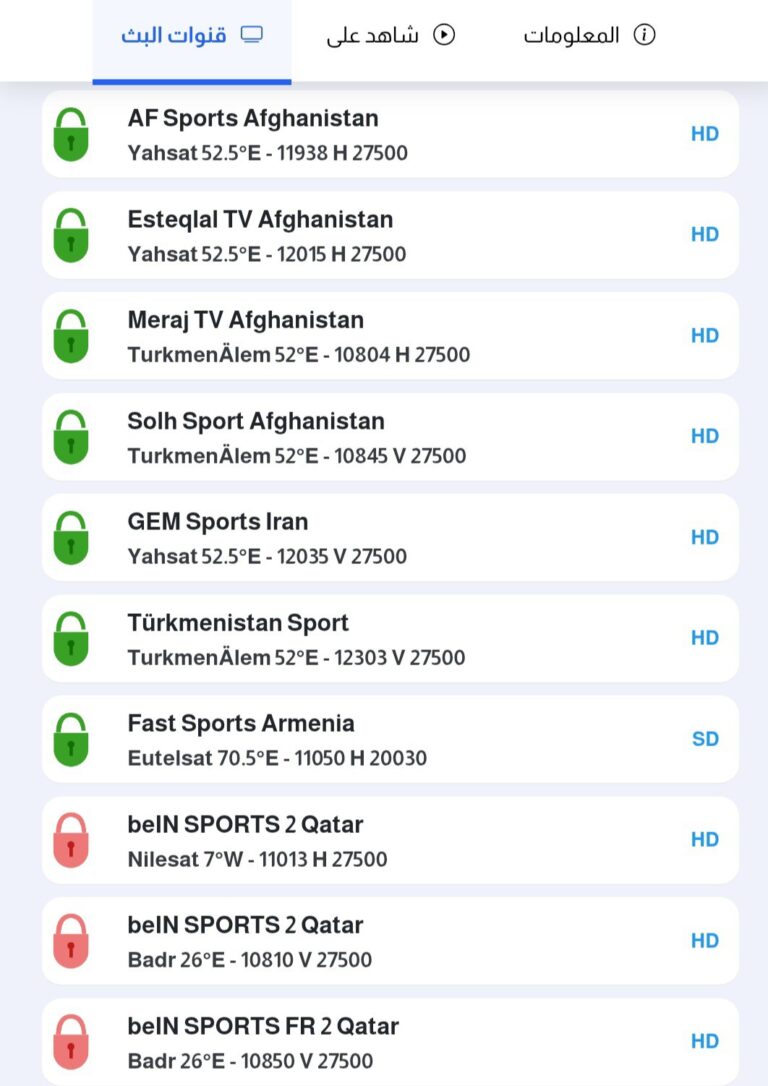Click the green lock icon for GEM Sports Iran

tap(71, 537)
